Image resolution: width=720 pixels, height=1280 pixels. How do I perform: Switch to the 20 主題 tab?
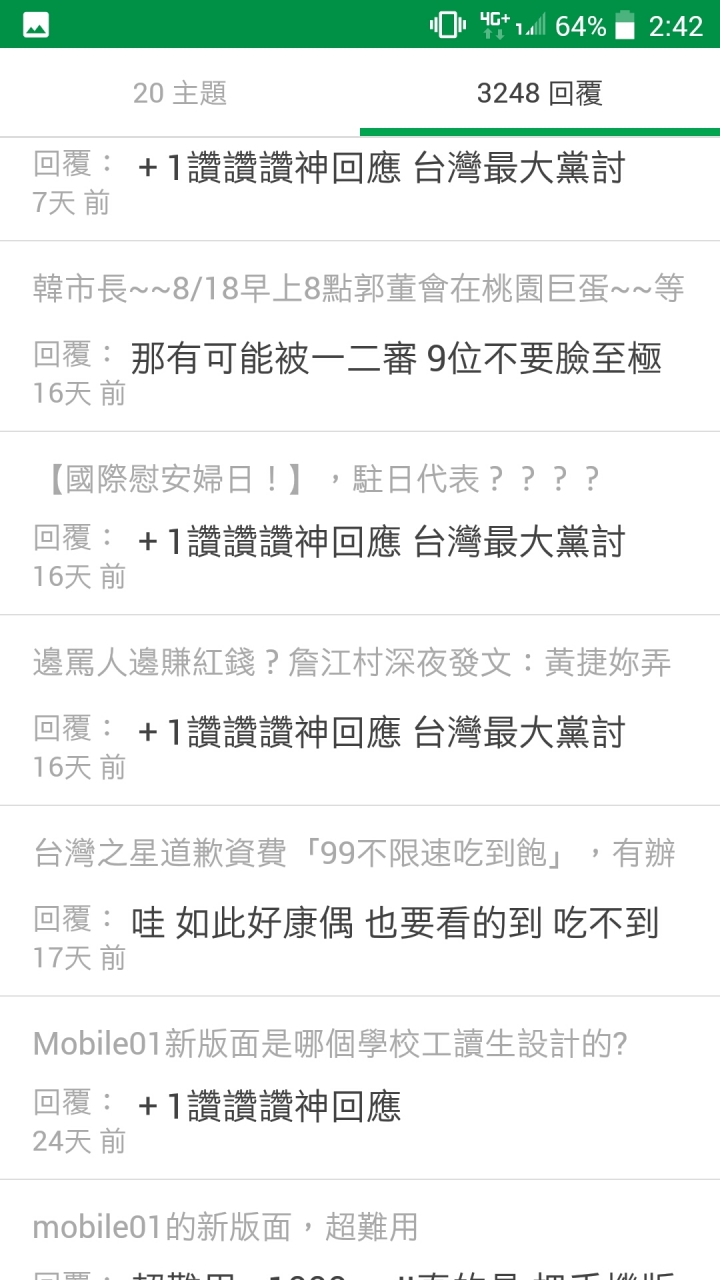click(180, 93)
